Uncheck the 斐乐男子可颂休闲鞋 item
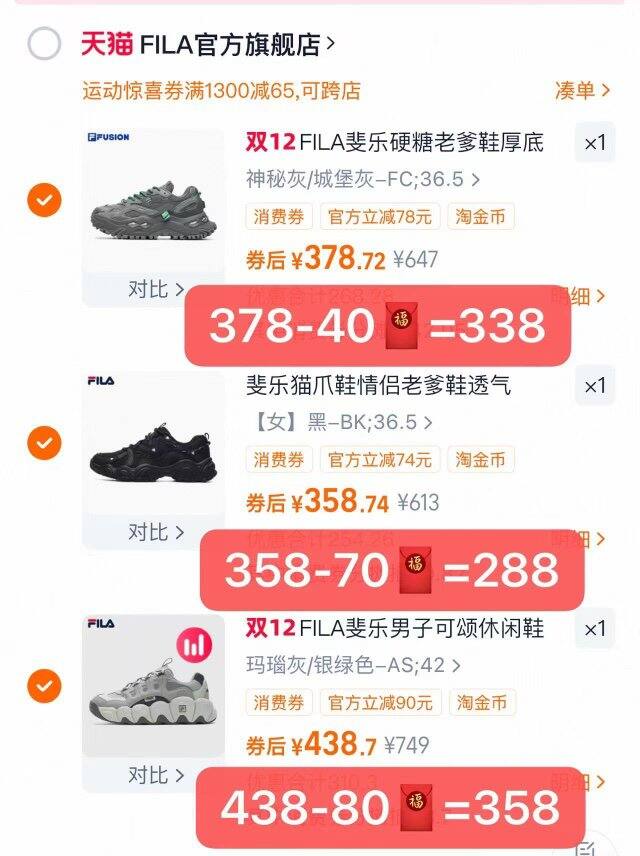Viewport: 640px width, 856px height. pos(44,686)
